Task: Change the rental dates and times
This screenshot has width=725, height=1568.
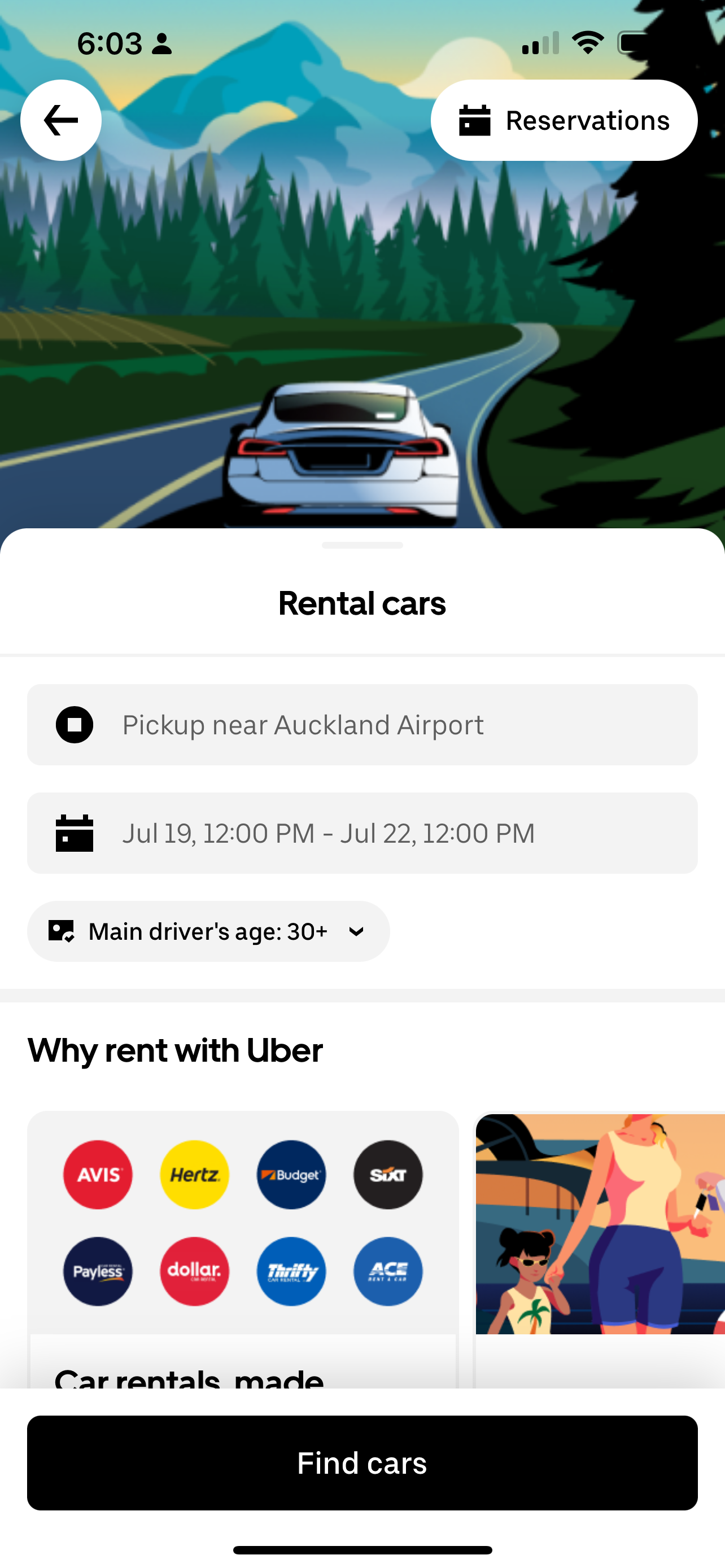Action: (x=362, y=833)
